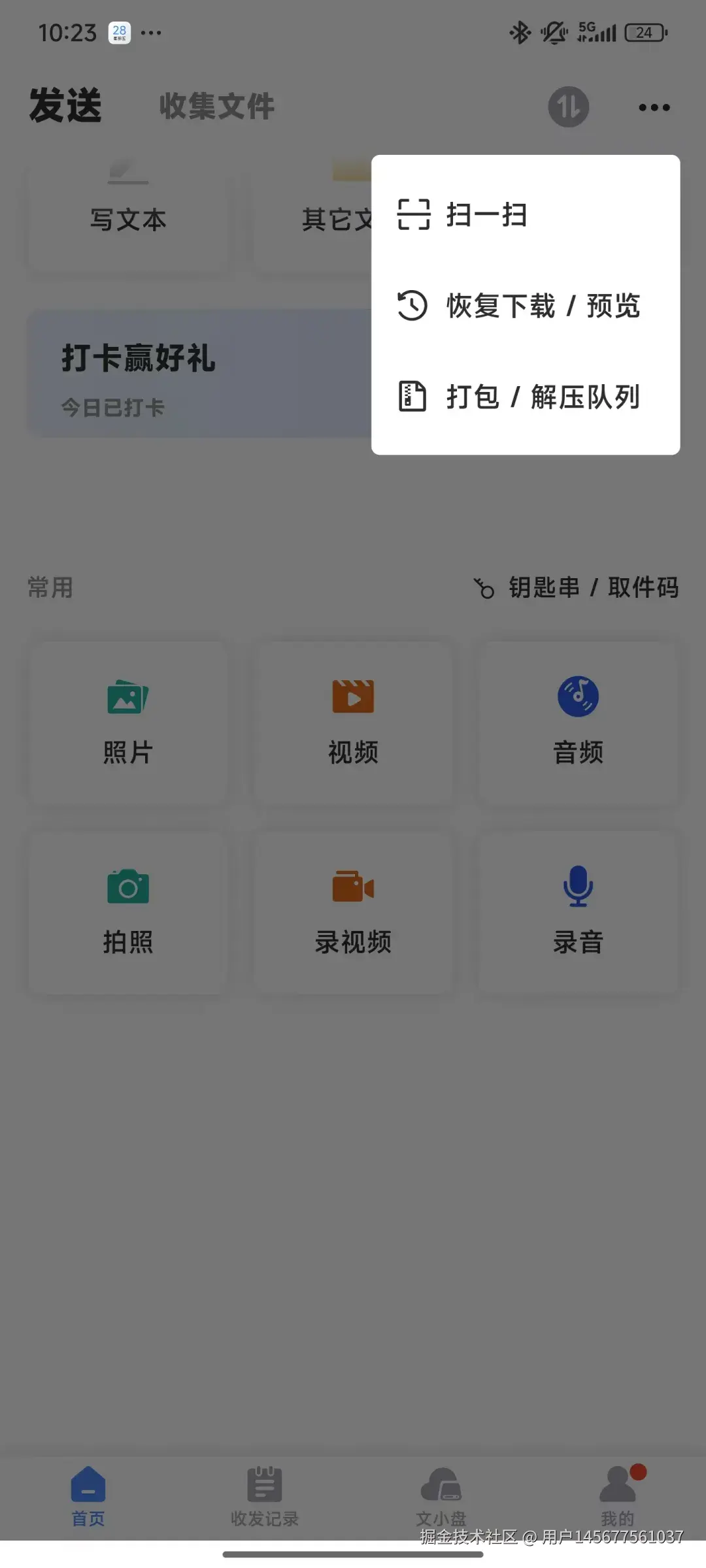Image resolution: width=706 pixels, height=1568 pixels.
Task: Open 打包 / 解压队列 from the menu
Action: 543,397
